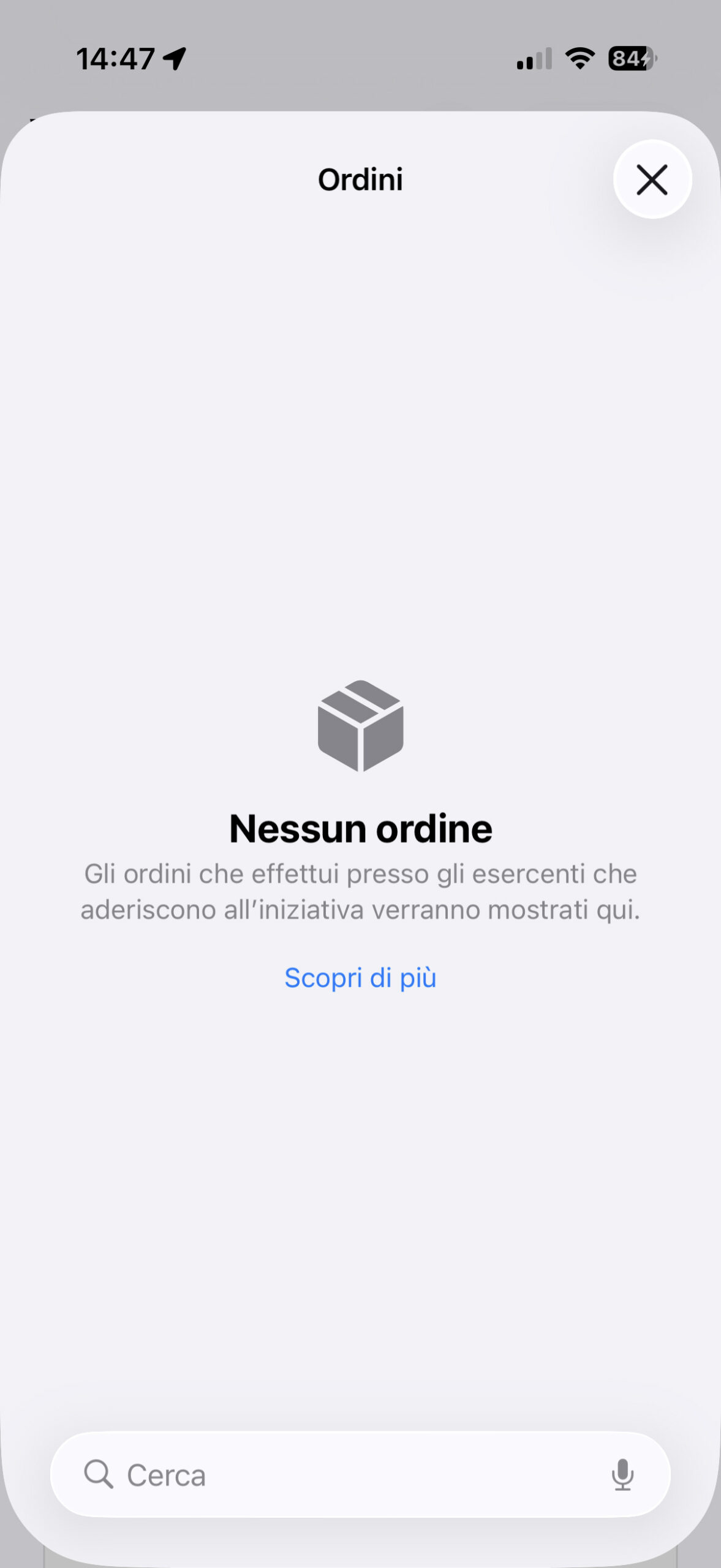Open the Scopri di più link
721x1568 pixels.
[x=360, y=978]
